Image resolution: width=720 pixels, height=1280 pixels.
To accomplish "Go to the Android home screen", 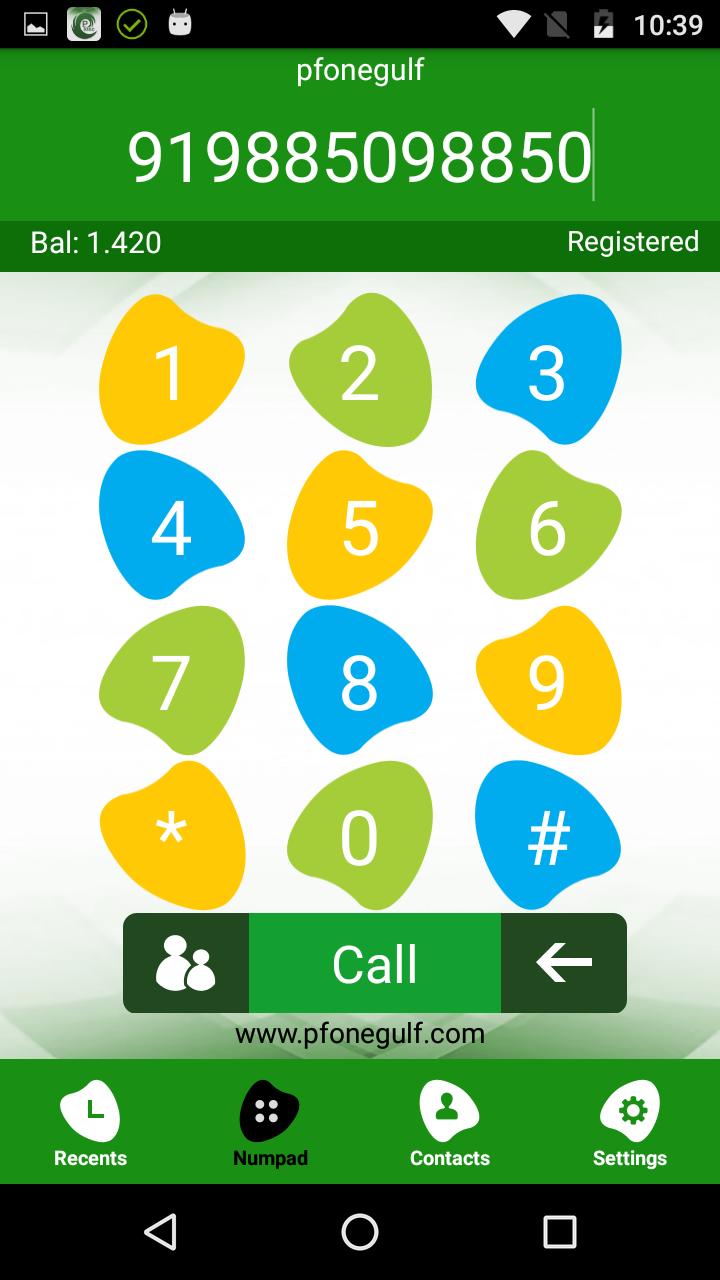I will 360,1232.
